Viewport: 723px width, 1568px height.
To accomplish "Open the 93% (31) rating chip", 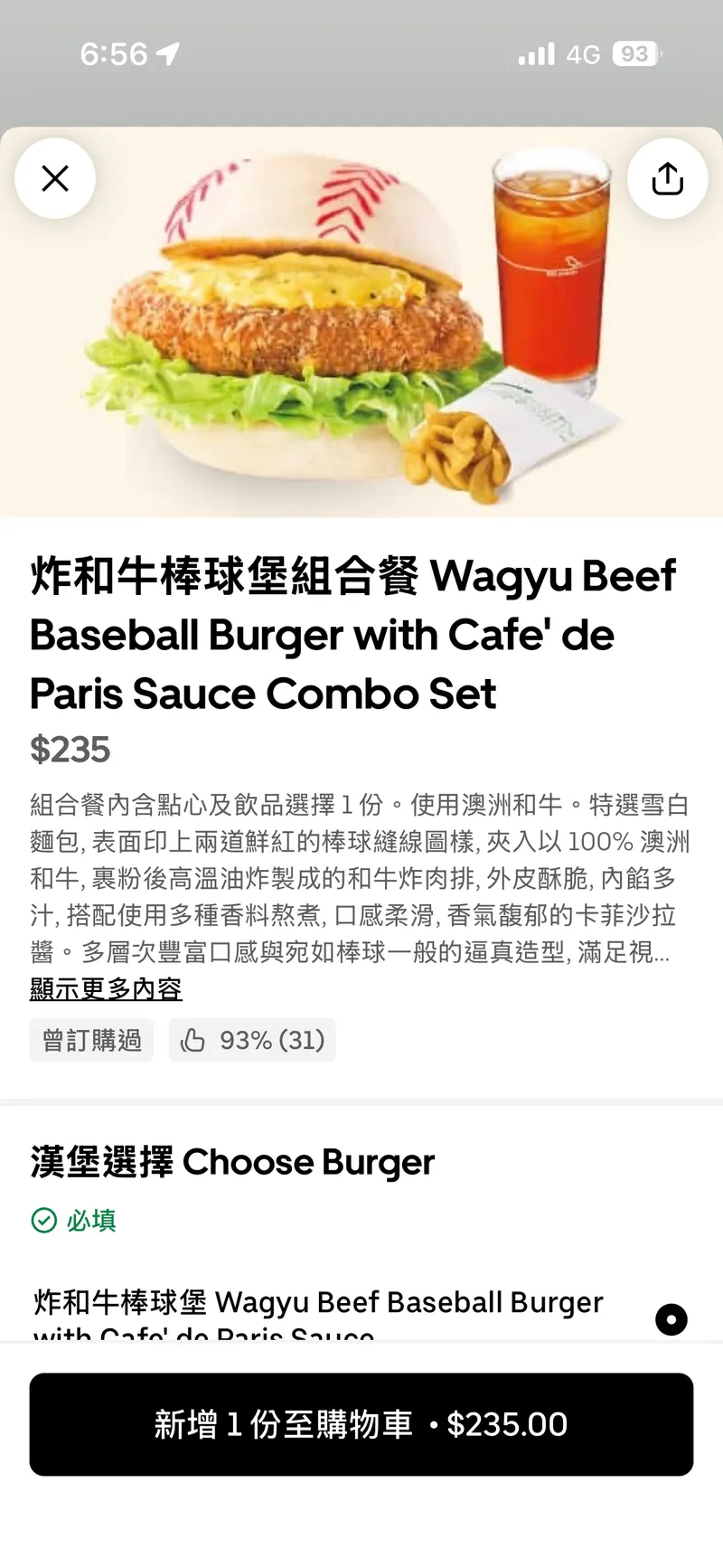I will tap(252, 1040).
